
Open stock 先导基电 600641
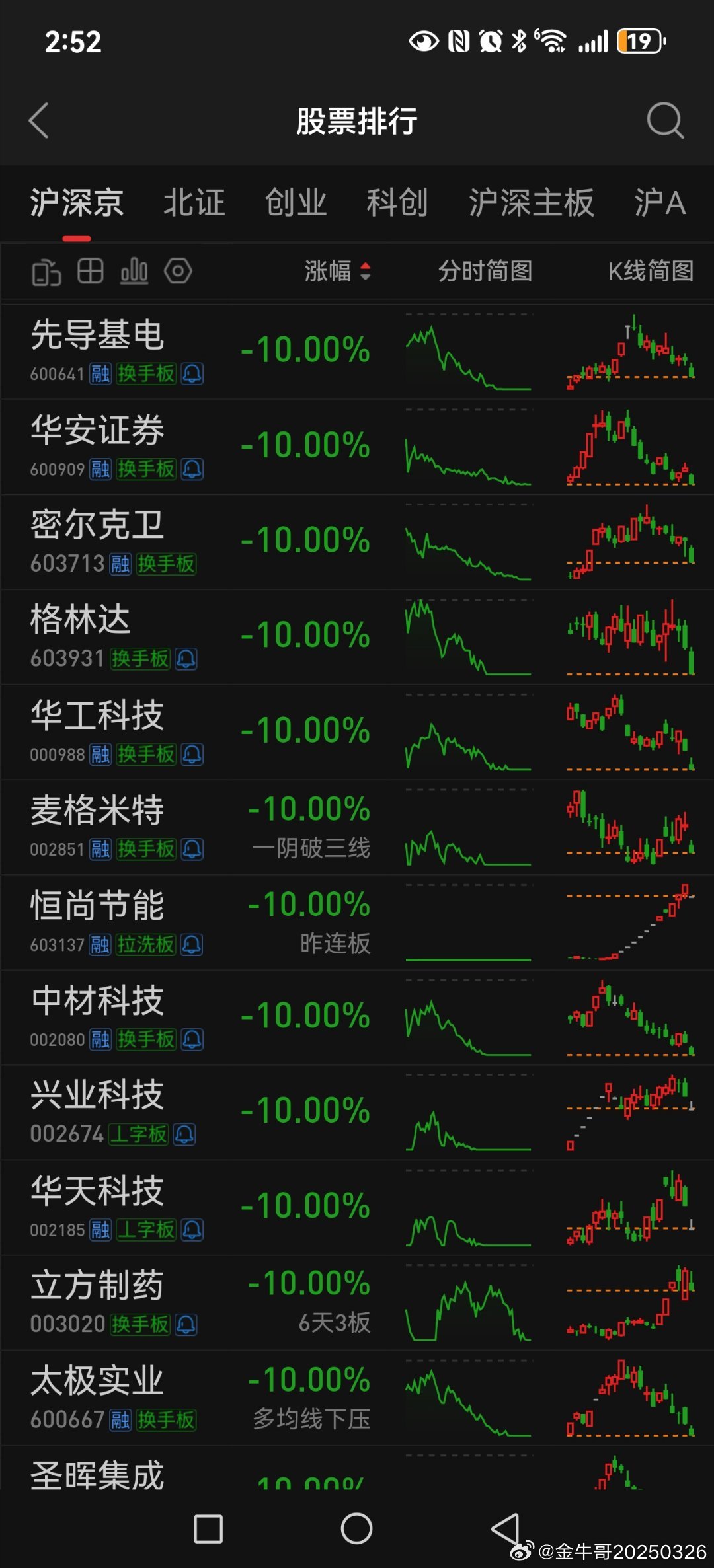tap(357, 351)
